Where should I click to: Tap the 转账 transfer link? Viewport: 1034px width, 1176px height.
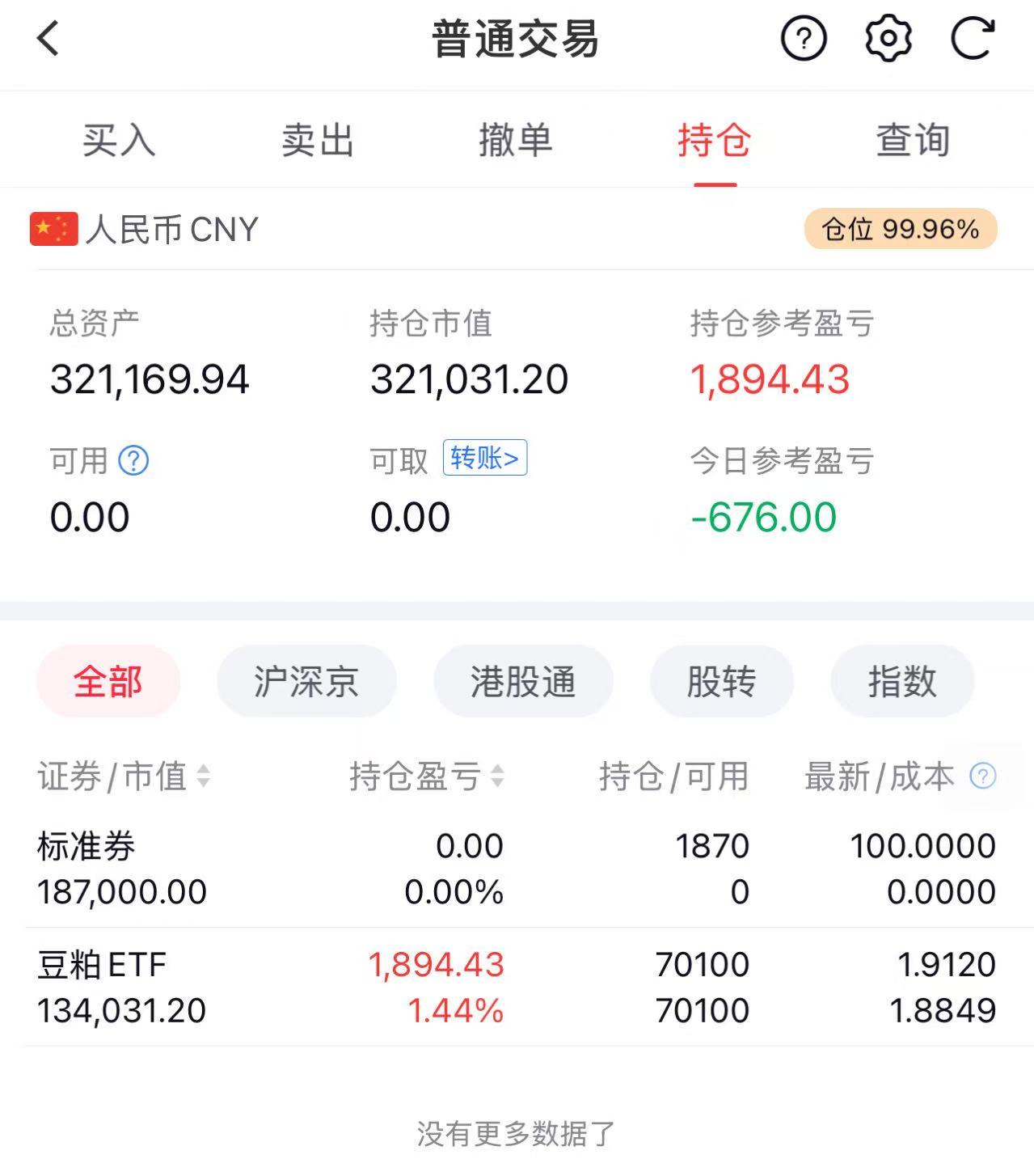point(484,458)
